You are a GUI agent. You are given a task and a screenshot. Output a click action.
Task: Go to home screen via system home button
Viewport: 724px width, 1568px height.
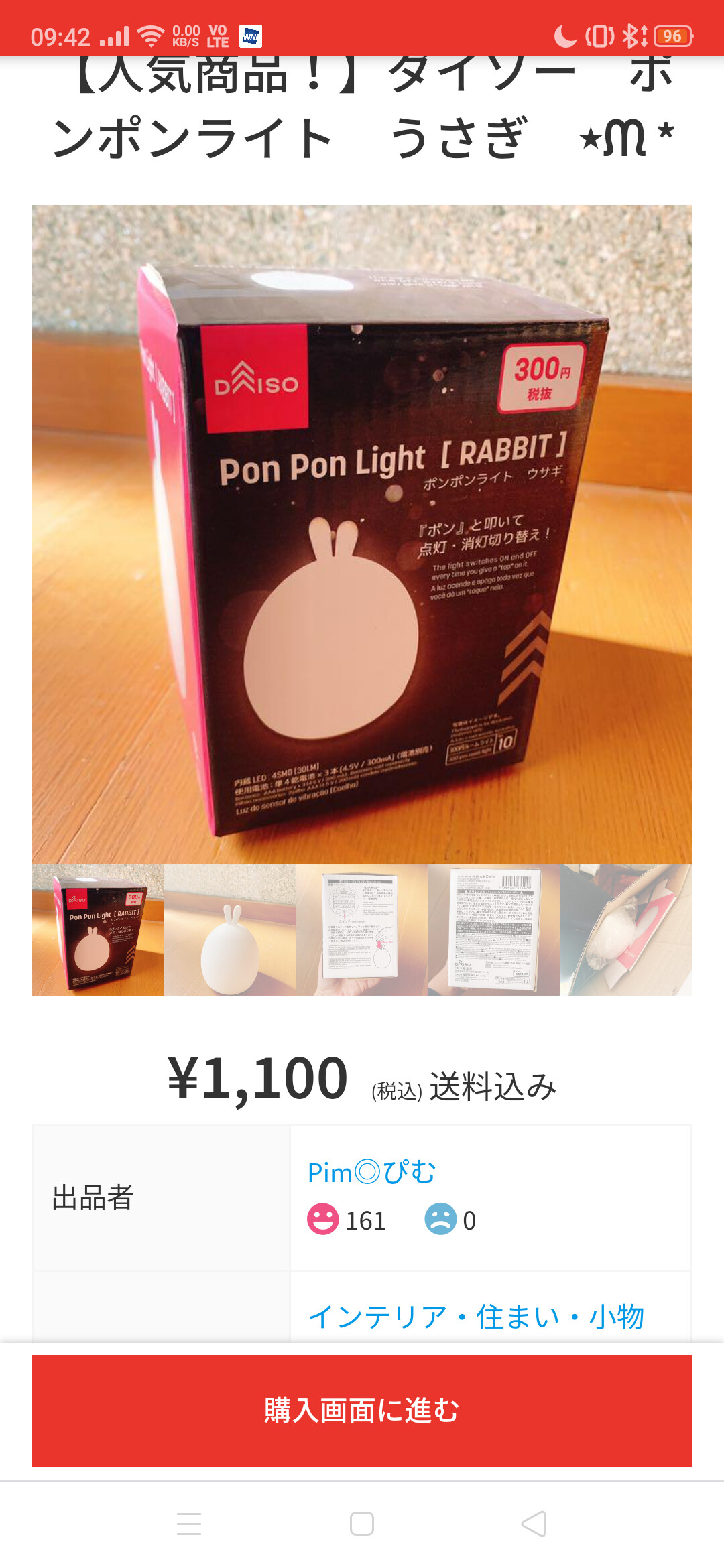click(362, 1524)
